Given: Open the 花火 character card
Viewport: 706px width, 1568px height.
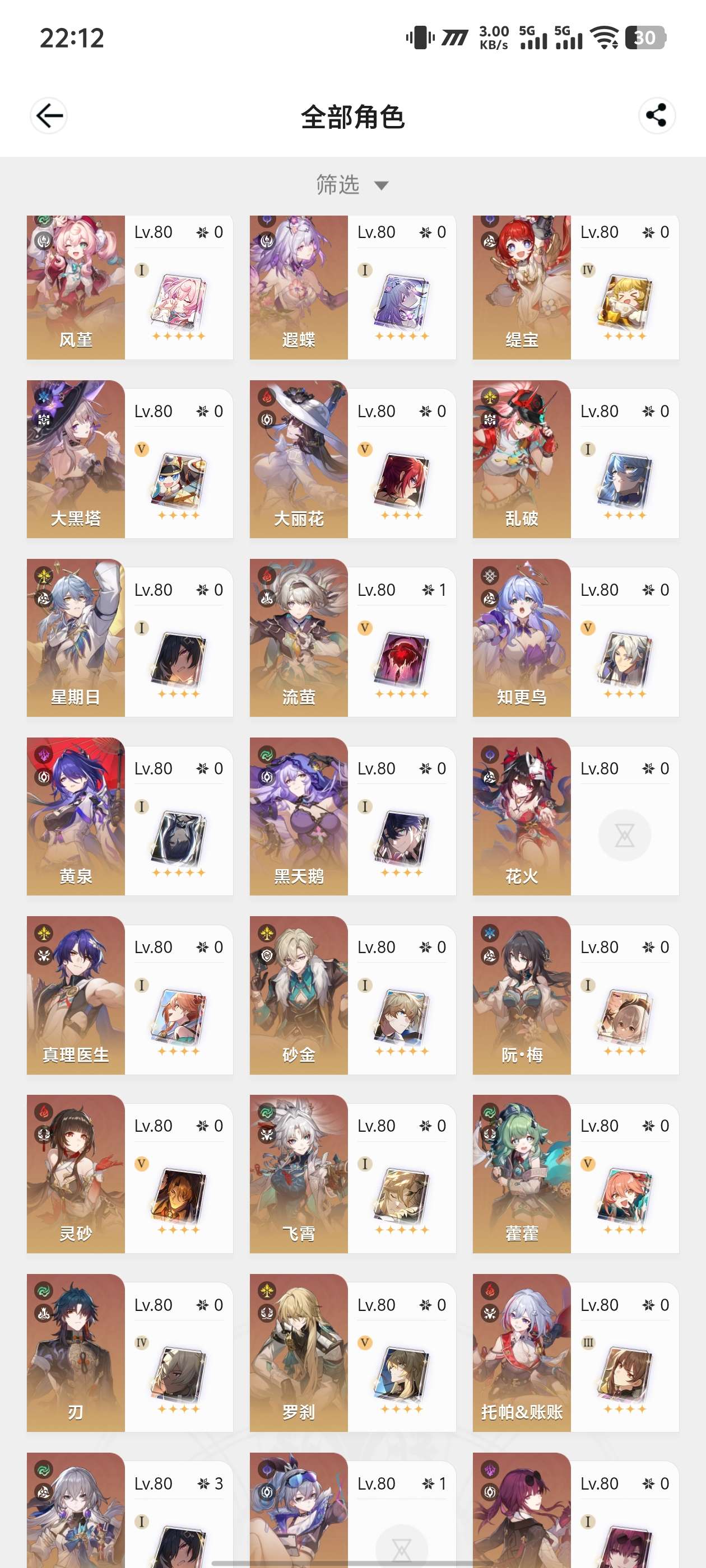Looking at the screenshot, I should (575, 817).
